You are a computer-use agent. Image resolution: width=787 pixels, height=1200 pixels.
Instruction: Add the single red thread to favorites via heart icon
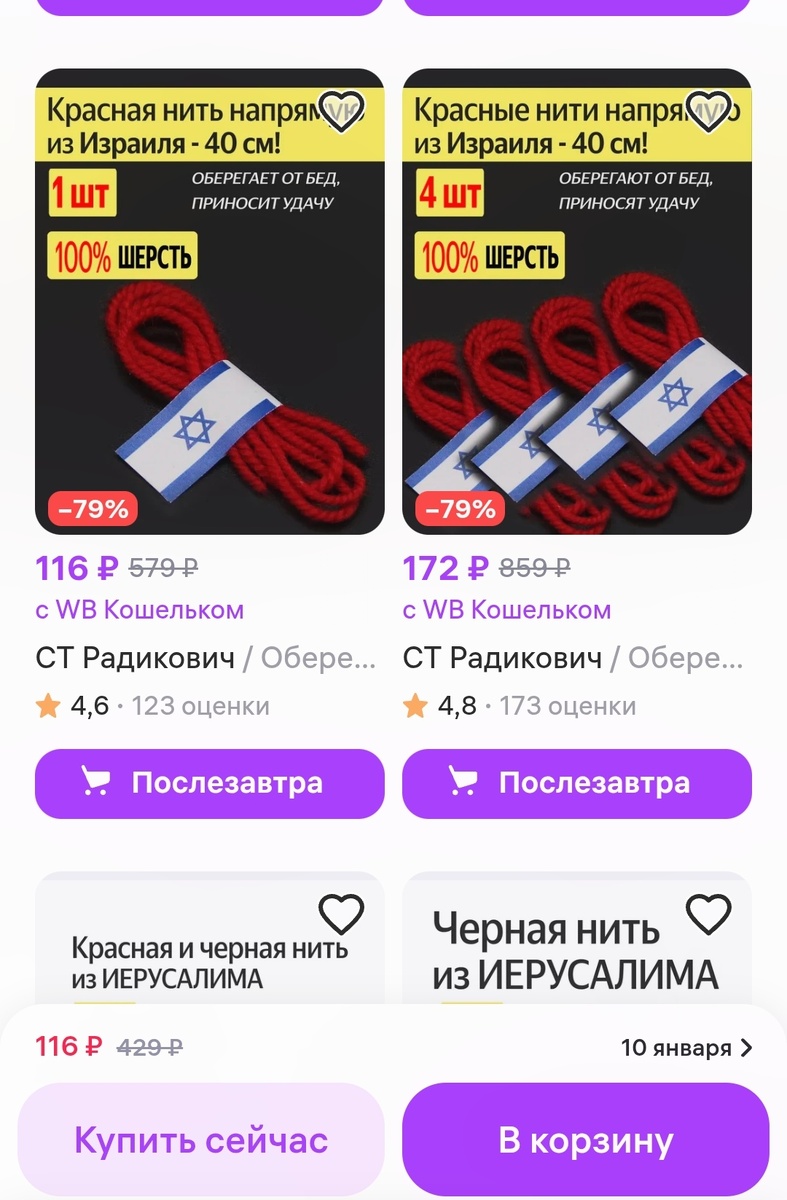341,110
